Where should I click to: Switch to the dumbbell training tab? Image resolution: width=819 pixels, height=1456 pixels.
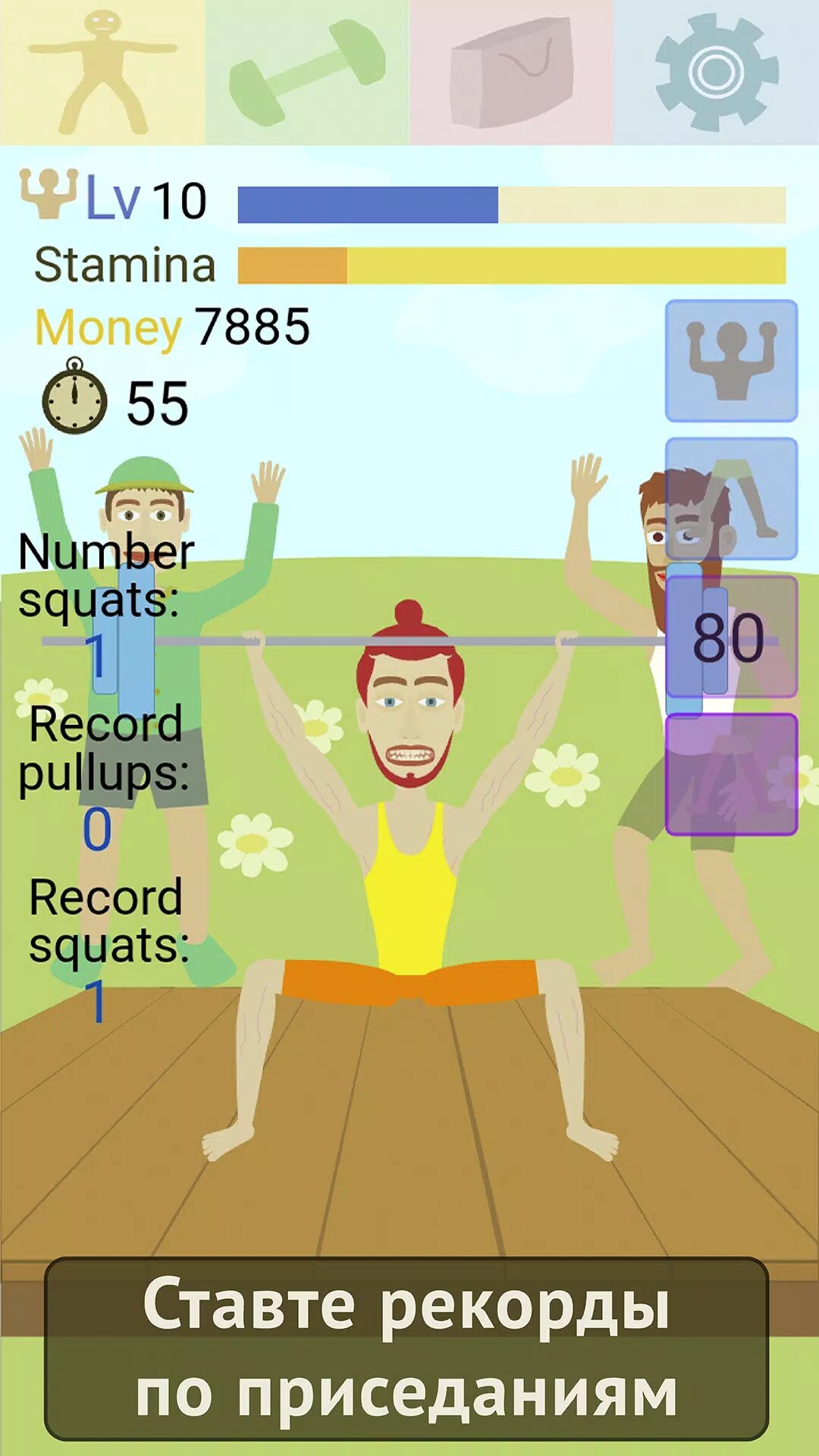coord(307,72)
